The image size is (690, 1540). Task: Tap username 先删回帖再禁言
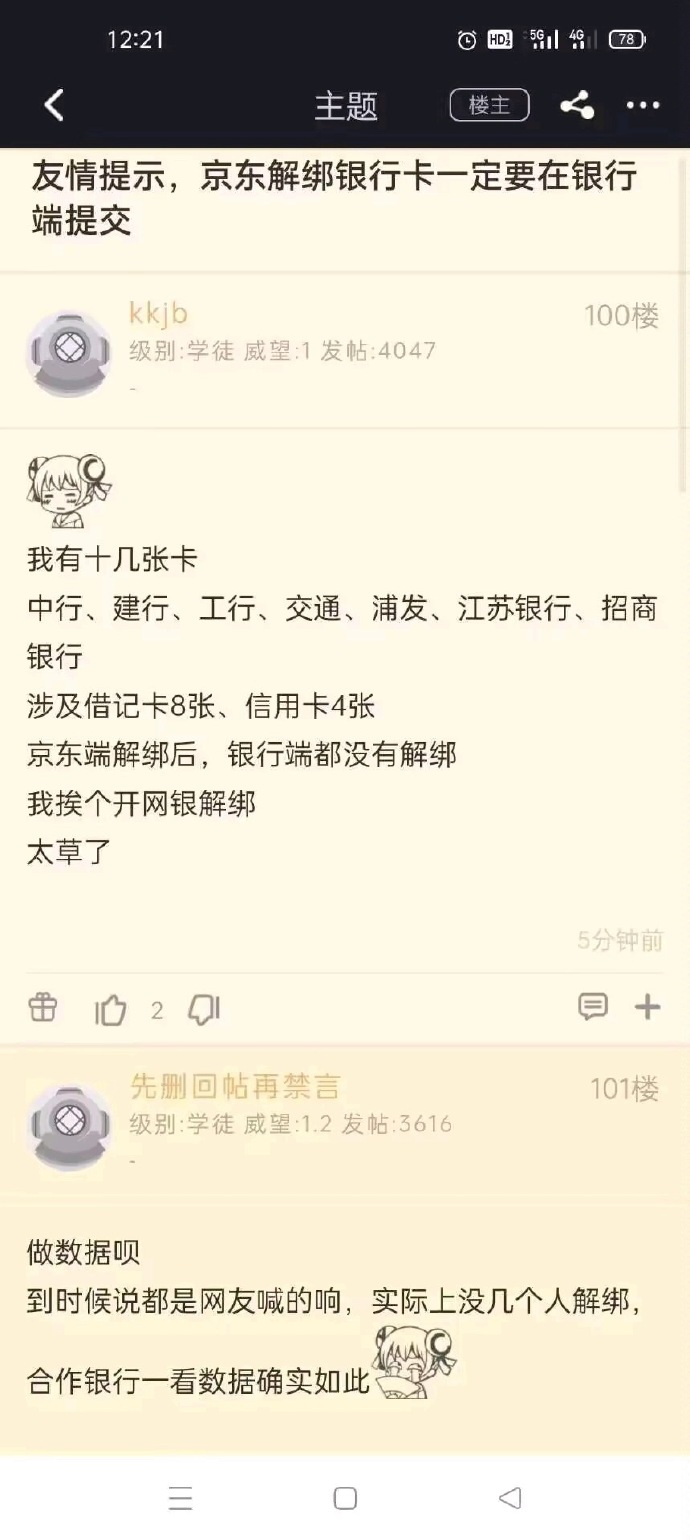(x=235, y=1086)
